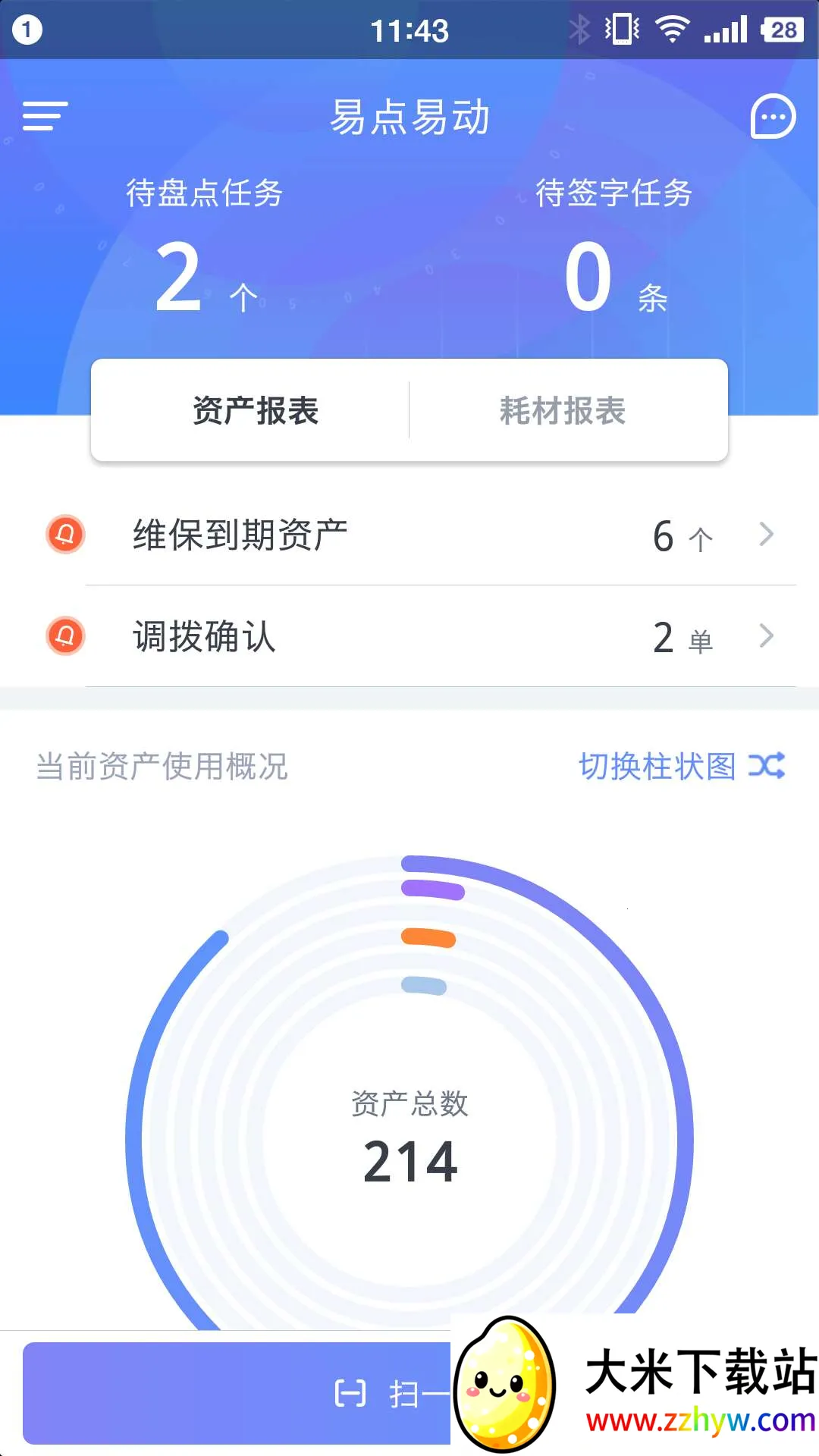Tap the bell icon beside 调拨确认
The image size is (819, 1456).
click(x=64, y=637)
